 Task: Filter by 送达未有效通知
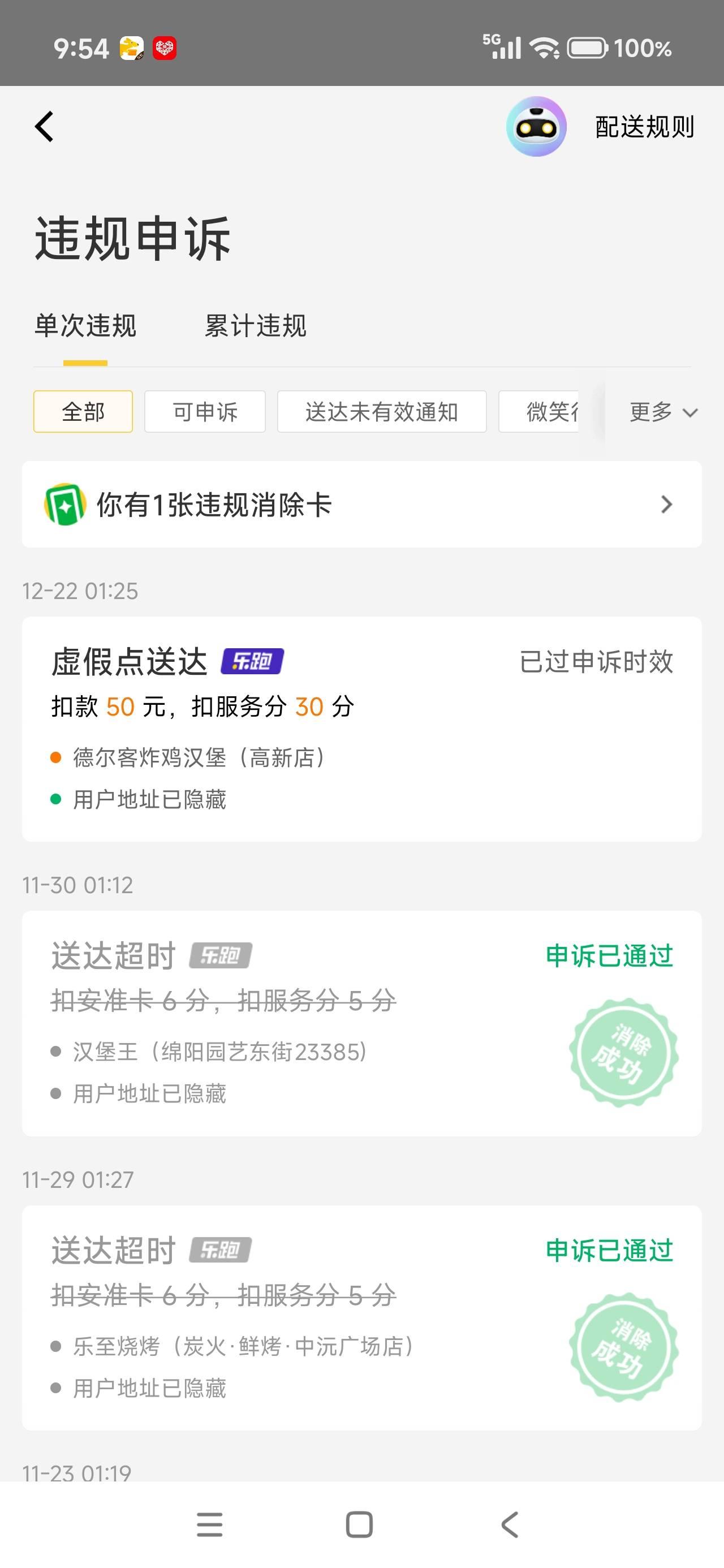[381, 412]
